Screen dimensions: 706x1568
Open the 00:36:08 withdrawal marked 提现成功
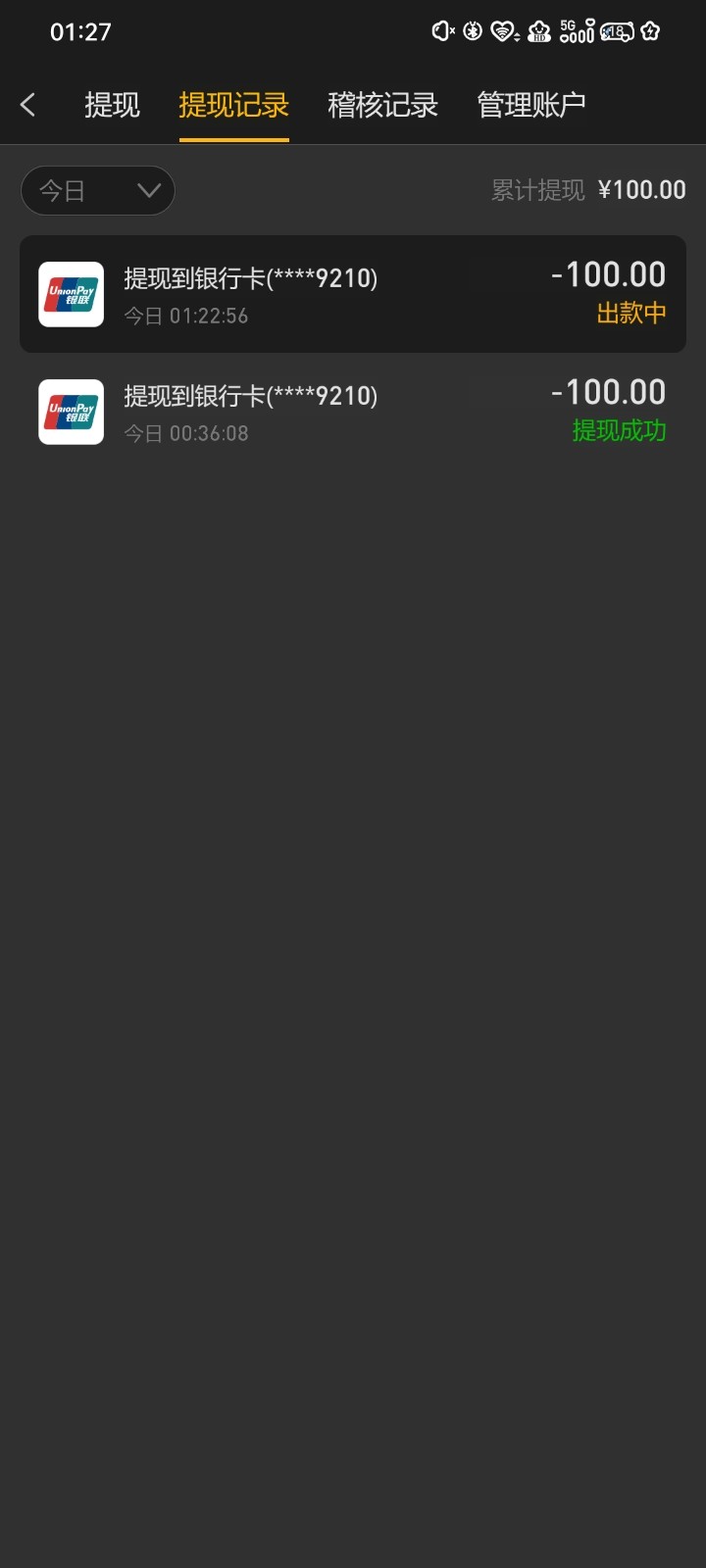point(353,412)
